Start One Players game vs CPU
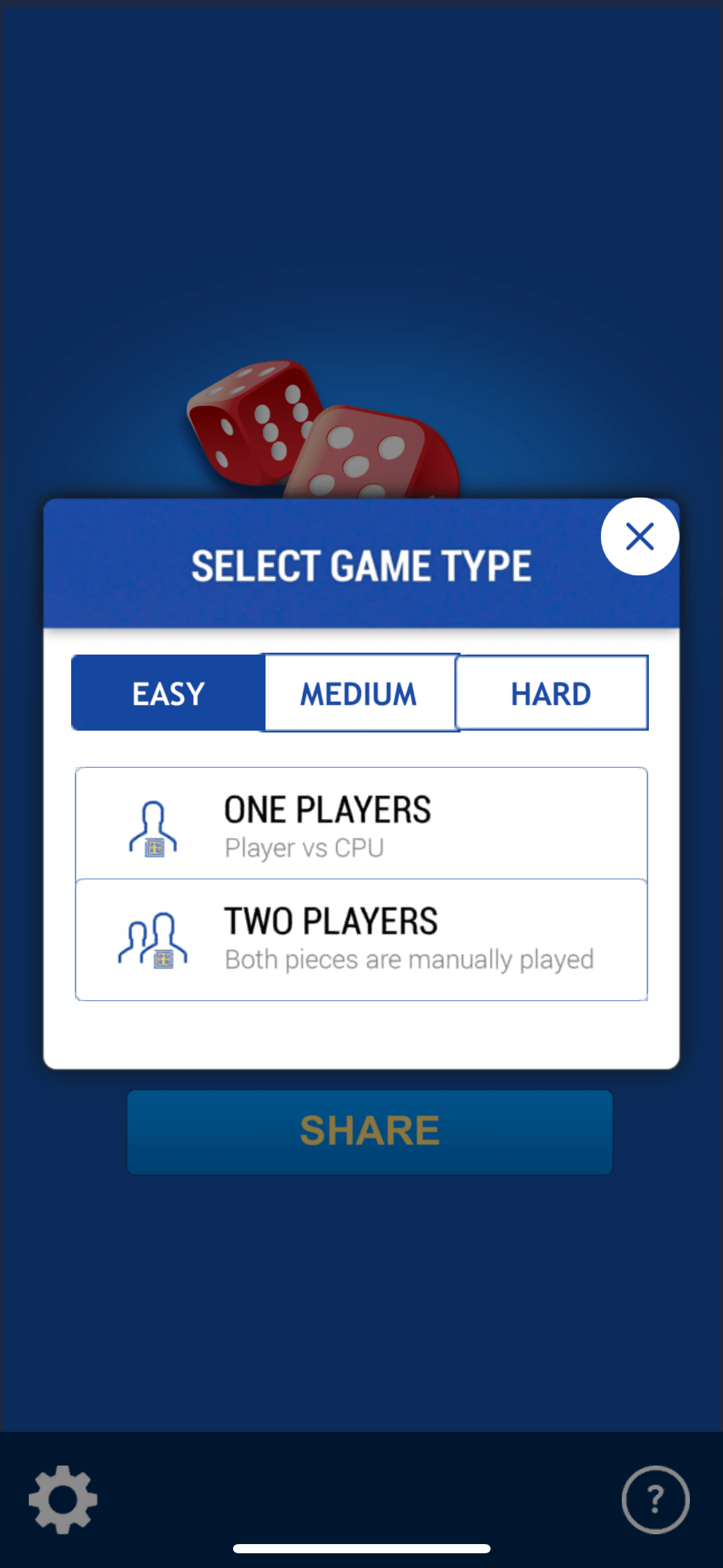 tap(361, 824)
